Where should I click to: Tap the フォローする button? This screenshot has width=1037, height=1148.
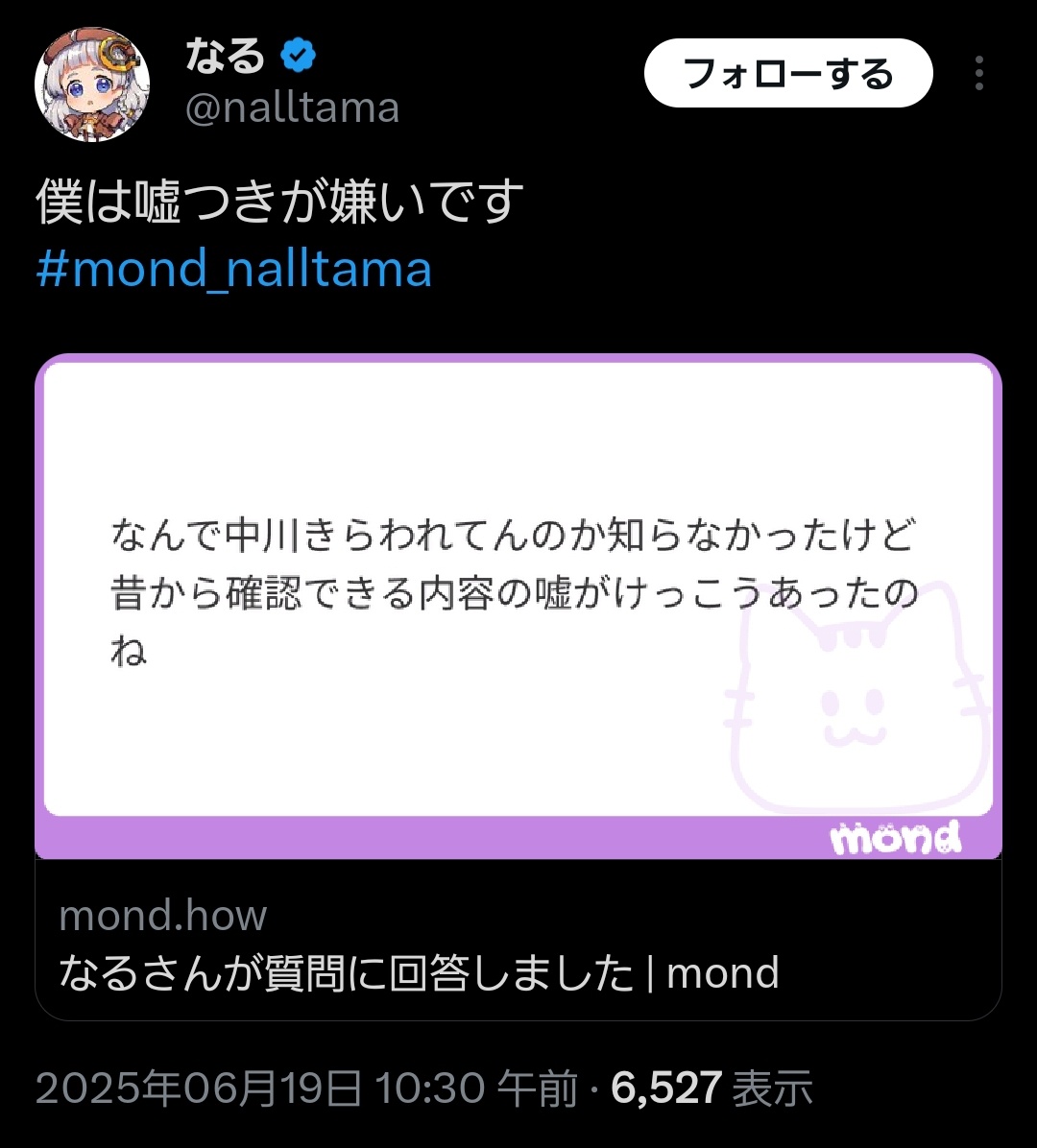click(788, 73)
